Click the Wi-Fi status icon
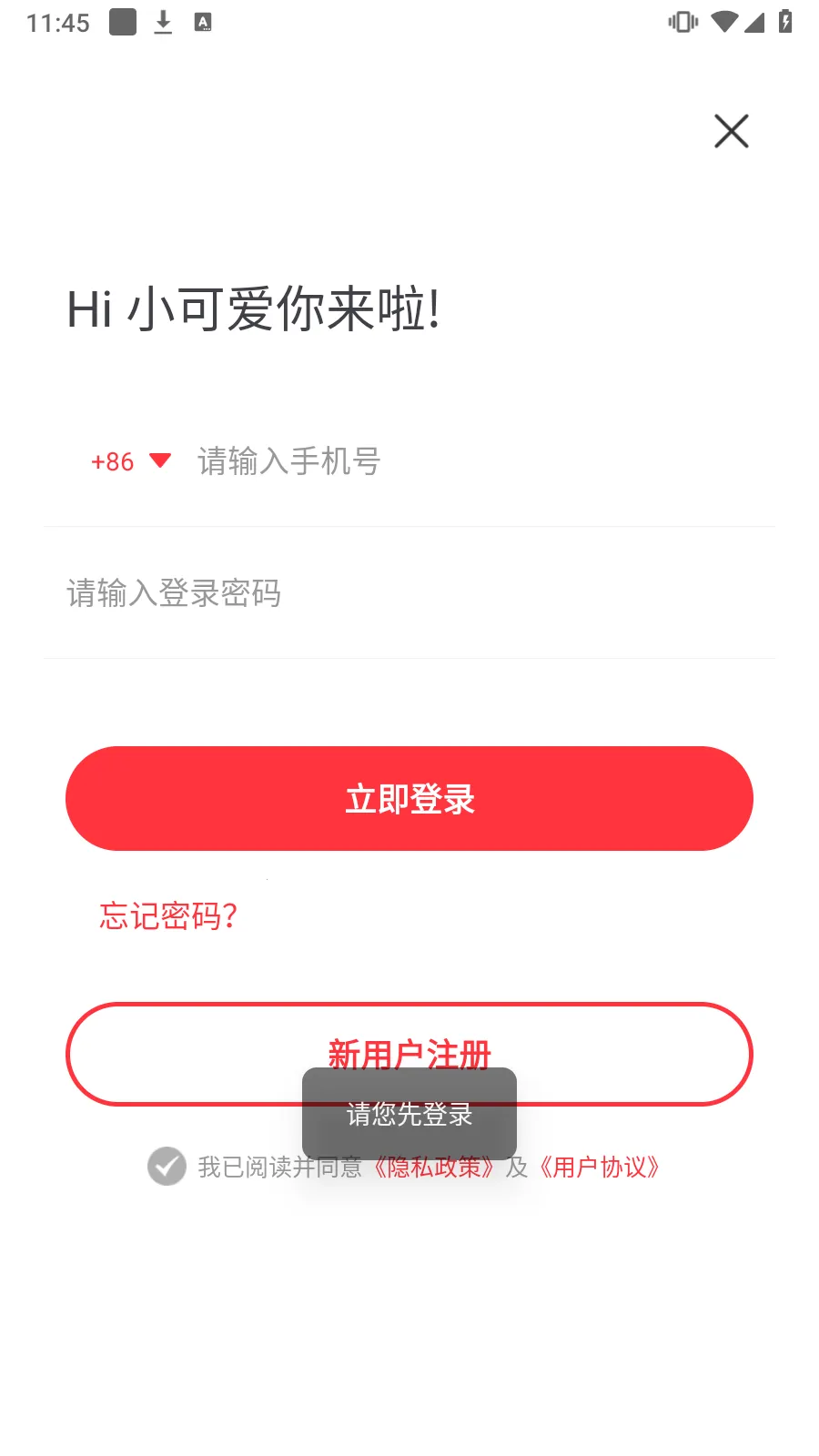 pyautogui.click(x=723, y=20)
